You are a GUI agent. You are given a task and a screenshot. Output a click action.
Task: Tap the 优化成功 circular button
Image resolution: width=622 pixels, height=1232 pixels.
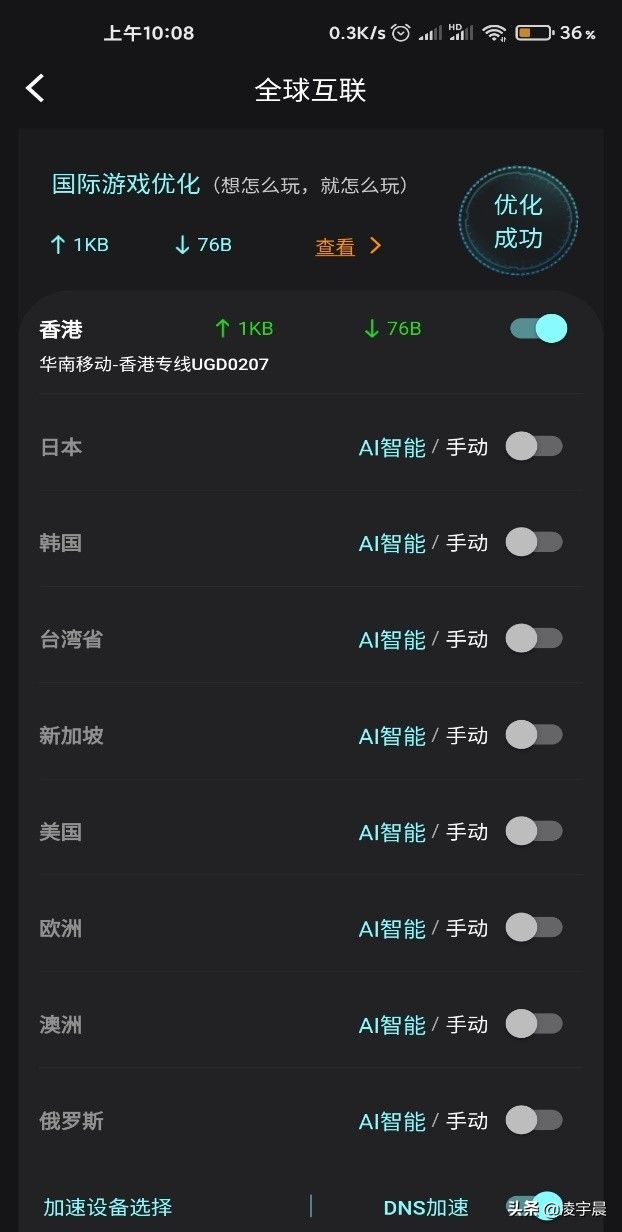point(518,221)
